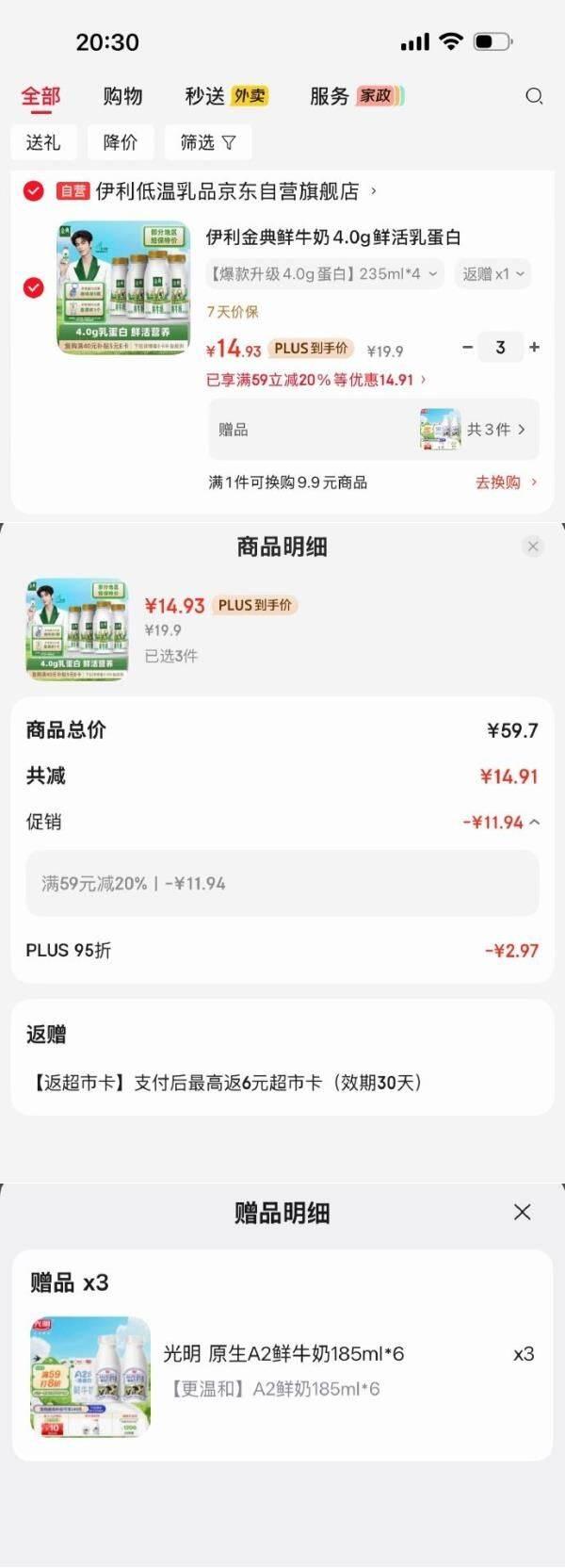Screen dimensions: 565x1568
Task: Open the 筛选 filter options
Action: point(207,142)
